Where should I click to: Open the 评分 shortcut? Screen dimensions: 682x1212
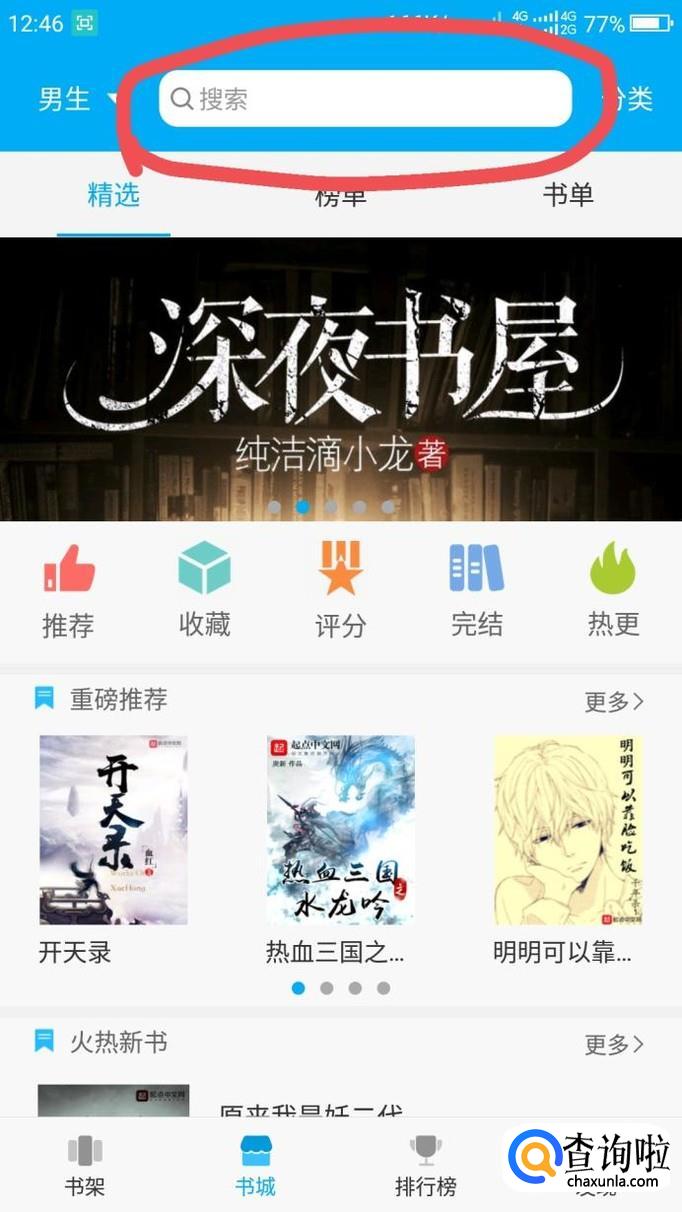click(341, 590)
